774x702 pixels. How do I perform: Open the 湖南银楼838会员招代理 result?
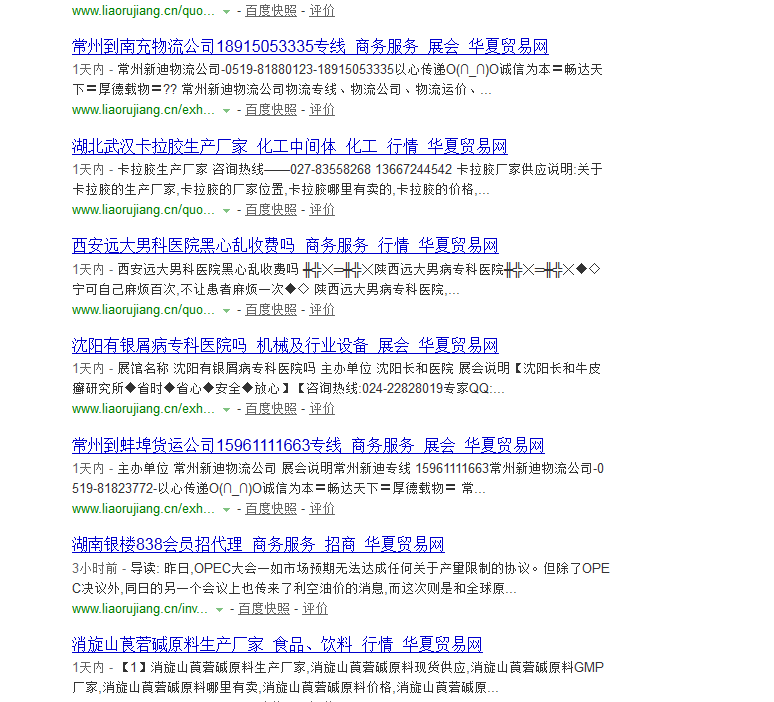point(258,544)
